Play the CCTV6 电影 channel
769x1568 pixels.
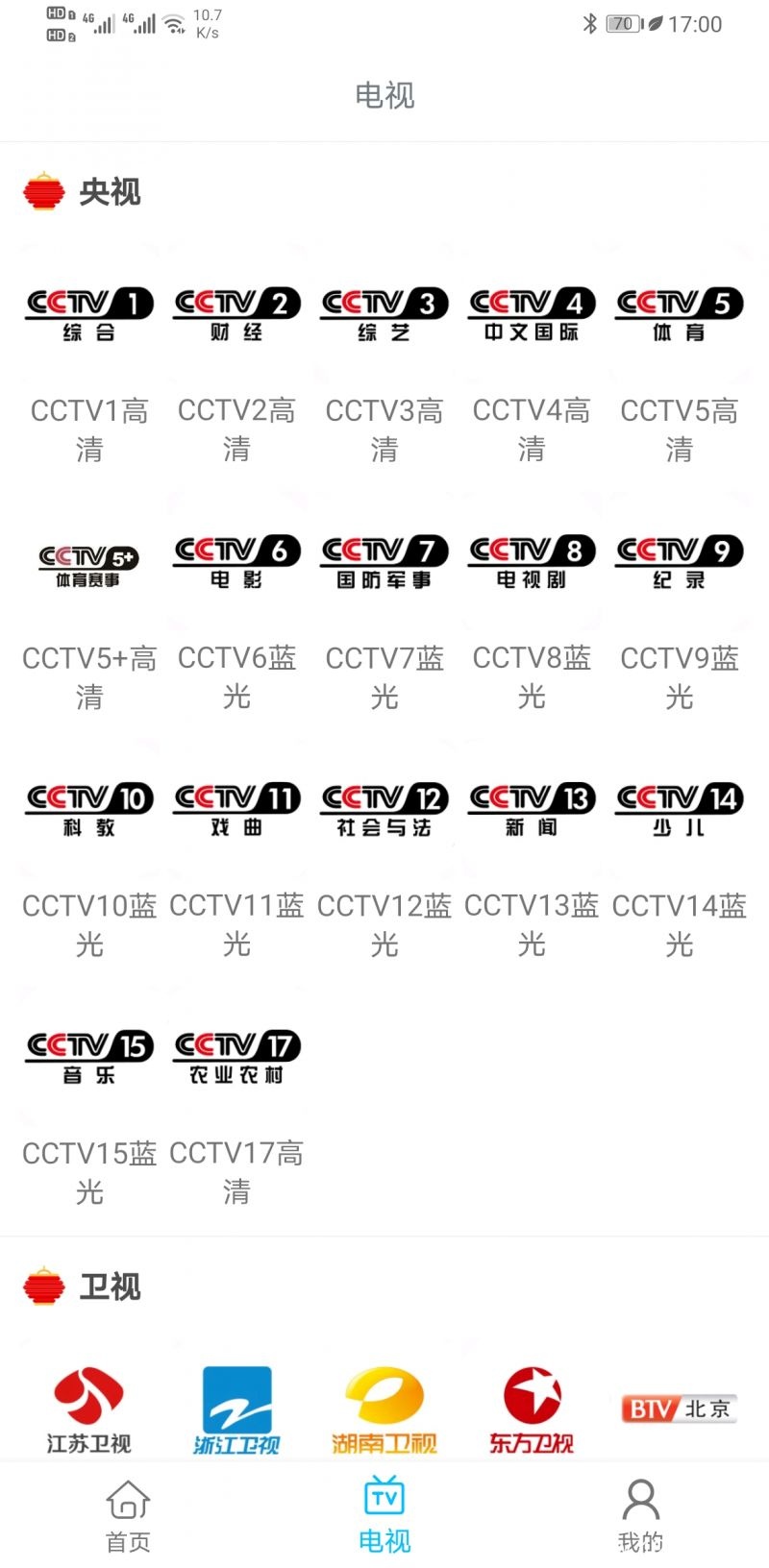tap(236, 565)
